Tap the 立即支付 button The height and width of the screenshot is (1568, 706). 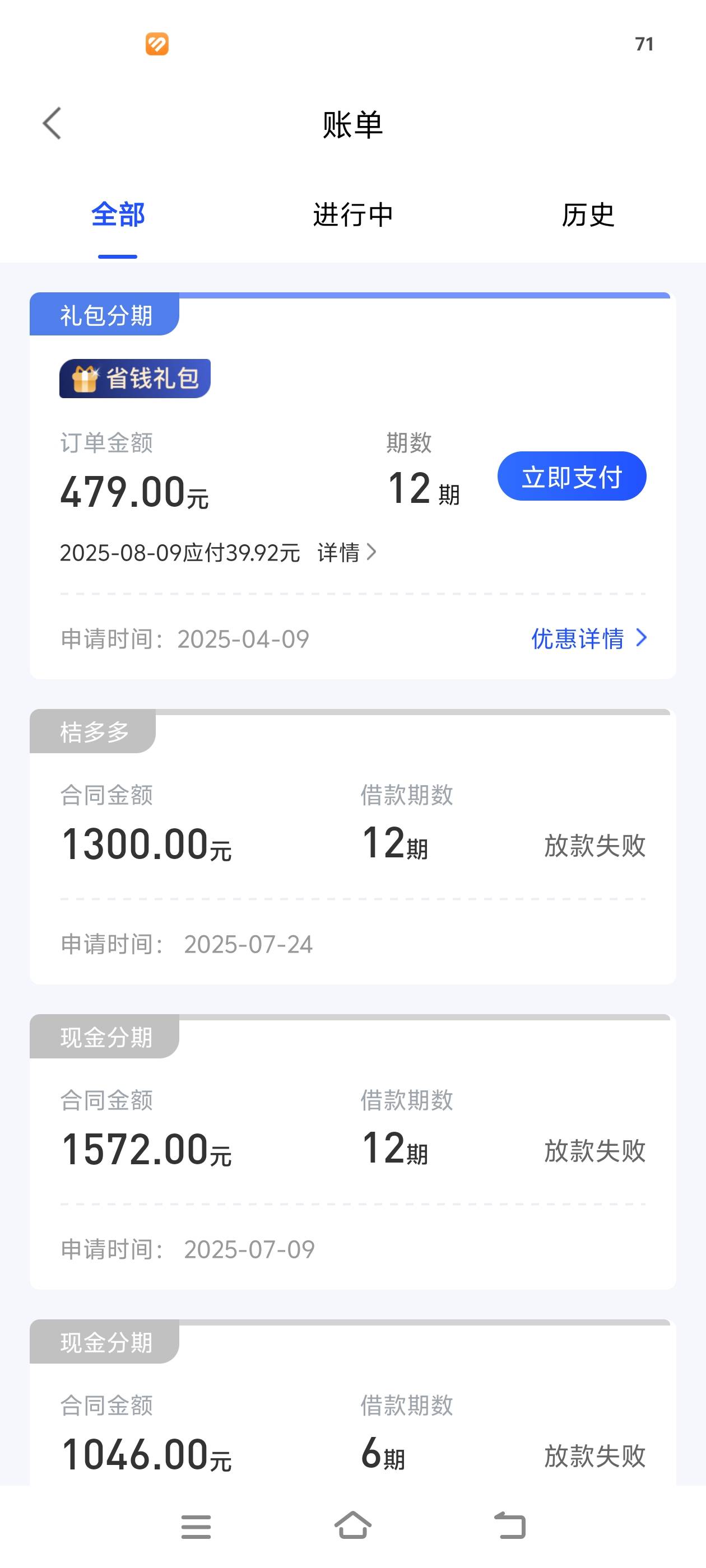tap(572, 477)
